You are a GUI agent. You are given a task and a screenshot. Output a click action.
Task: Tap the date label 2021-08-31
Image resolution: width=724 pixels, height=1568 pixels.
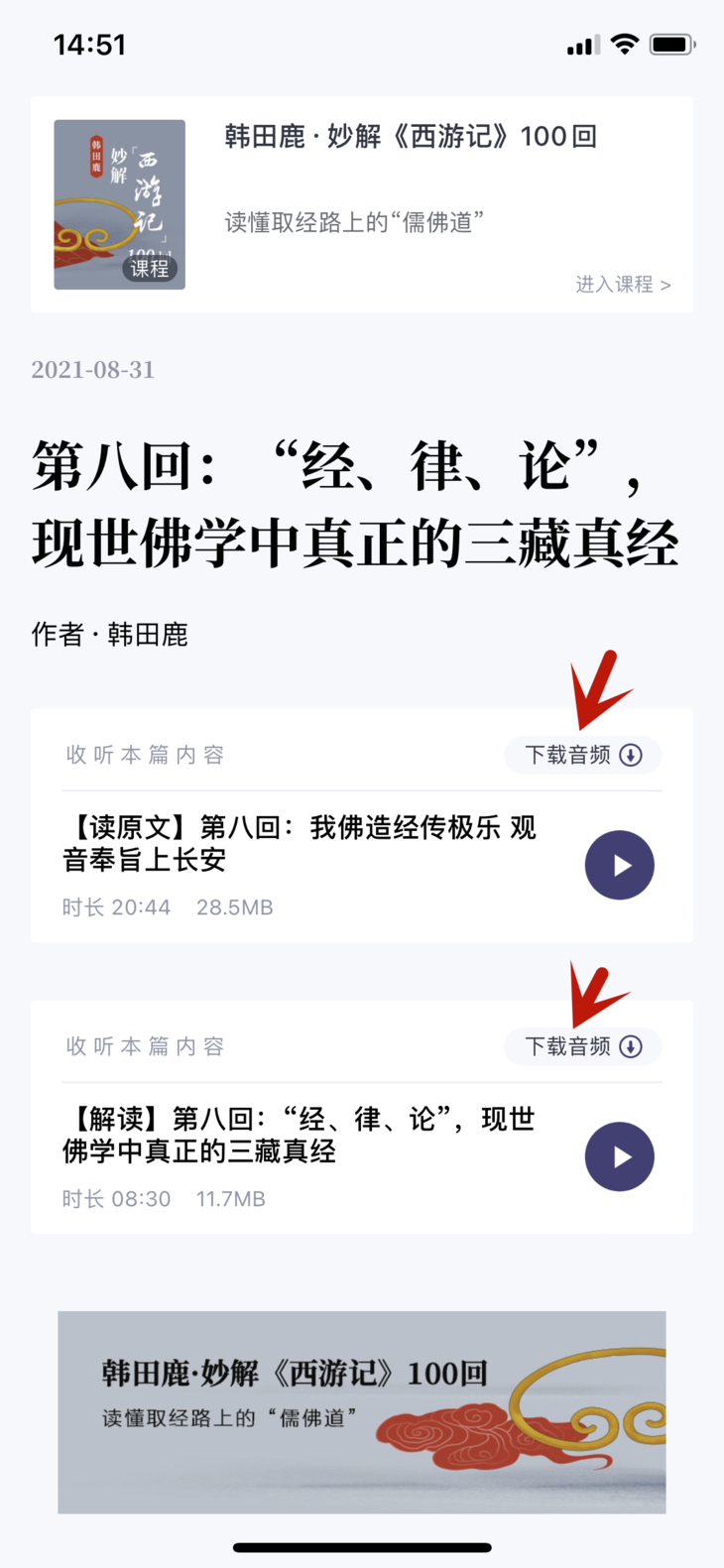[x=92, y=370]
